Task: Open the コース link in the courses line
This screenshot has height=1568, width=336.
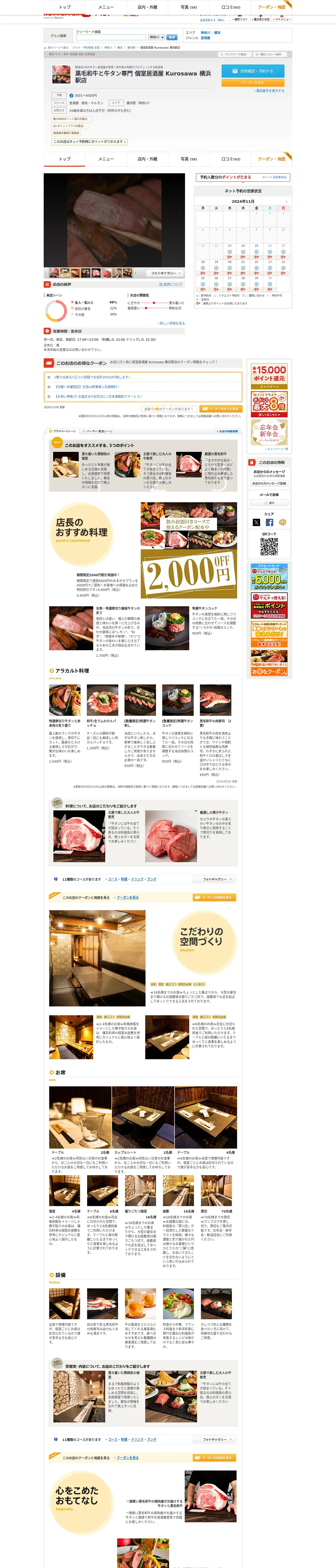Action: (x=113, y=879)
